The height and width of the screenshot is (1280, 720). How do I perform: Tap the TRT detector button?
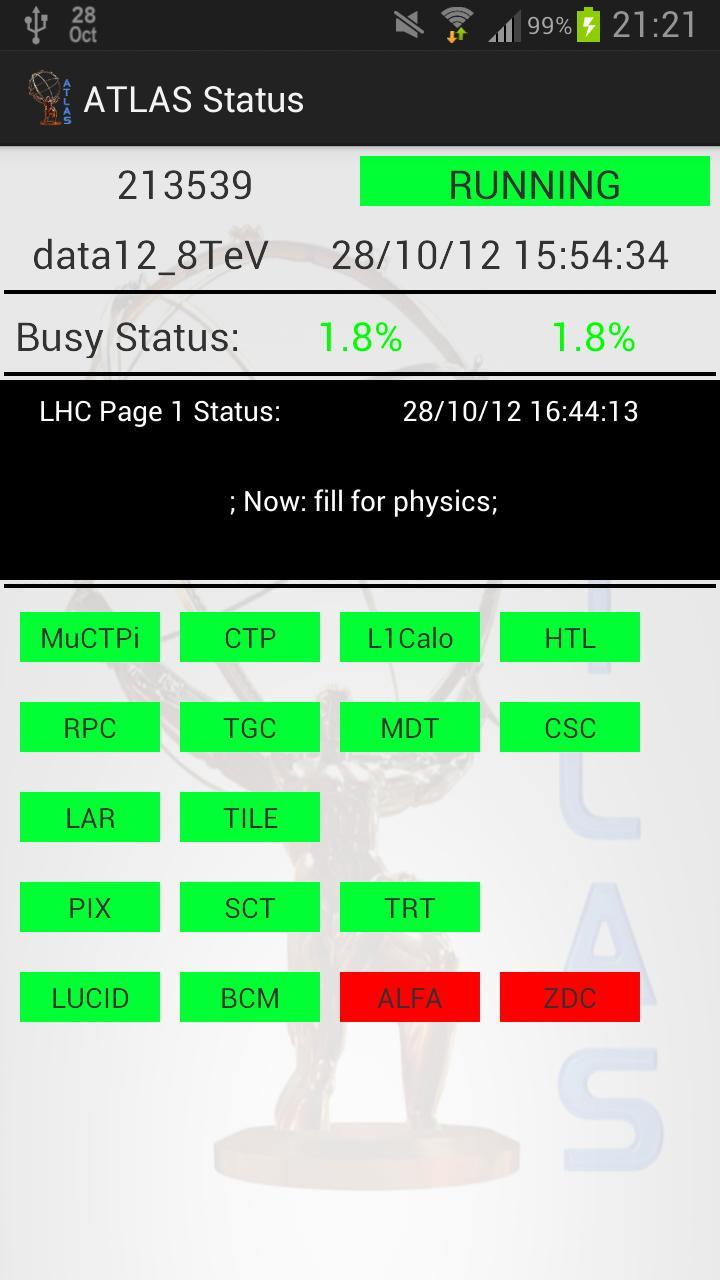[x=409, y=907]
